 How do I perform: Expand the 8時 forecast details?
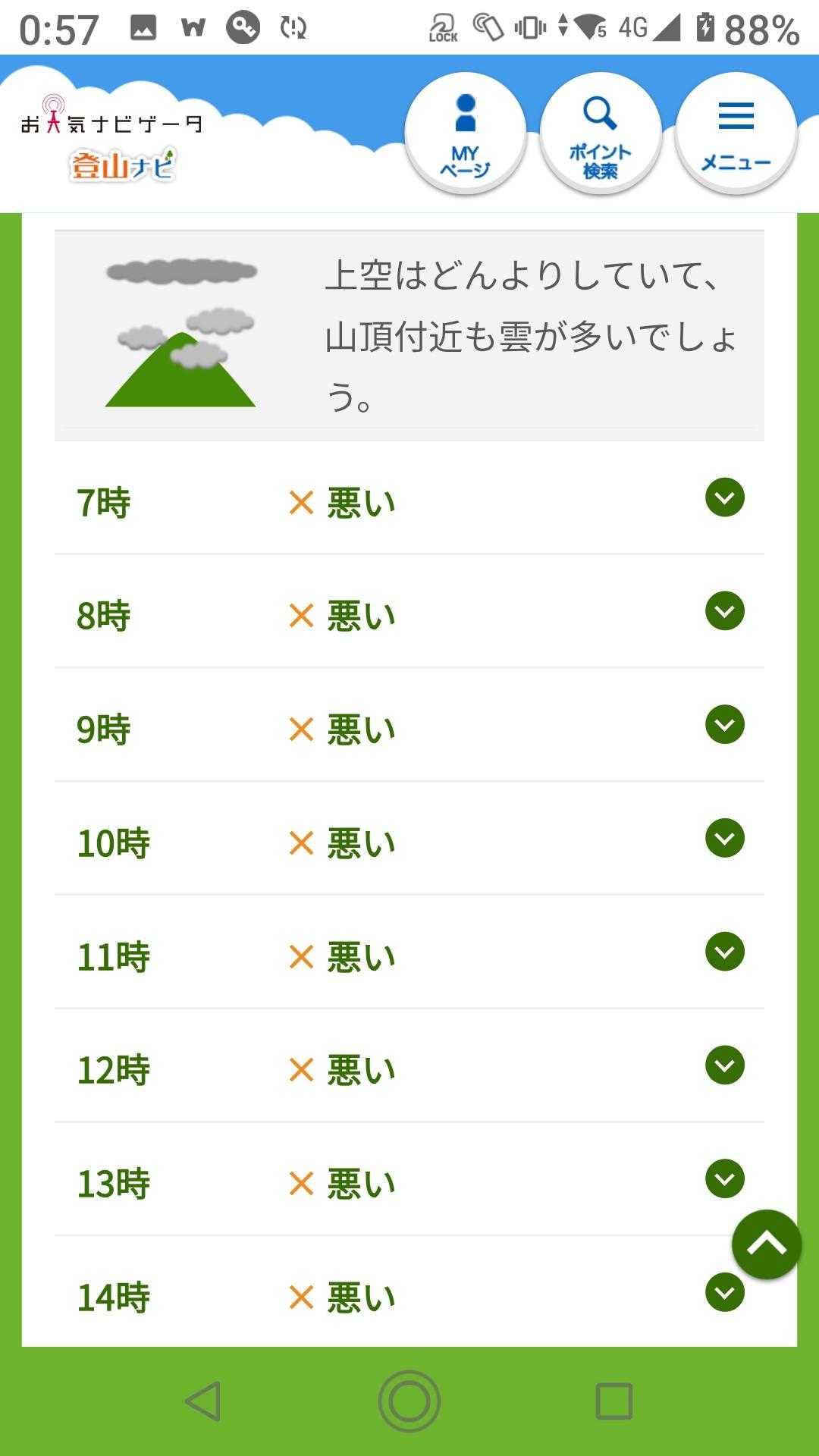(724, 611)
